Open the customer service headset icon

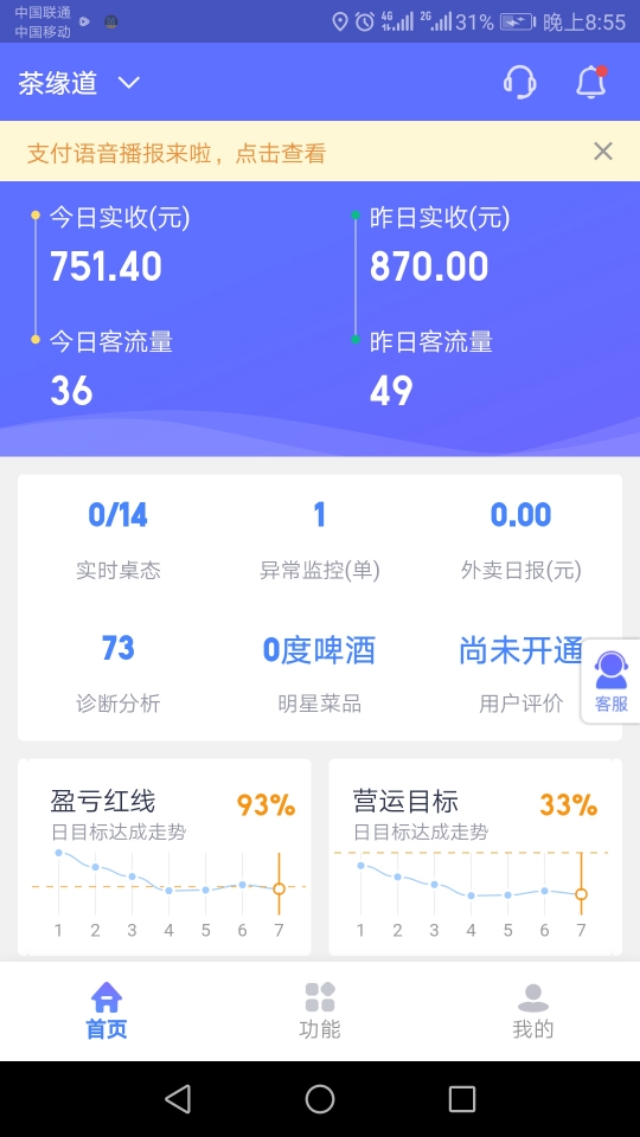519,83
